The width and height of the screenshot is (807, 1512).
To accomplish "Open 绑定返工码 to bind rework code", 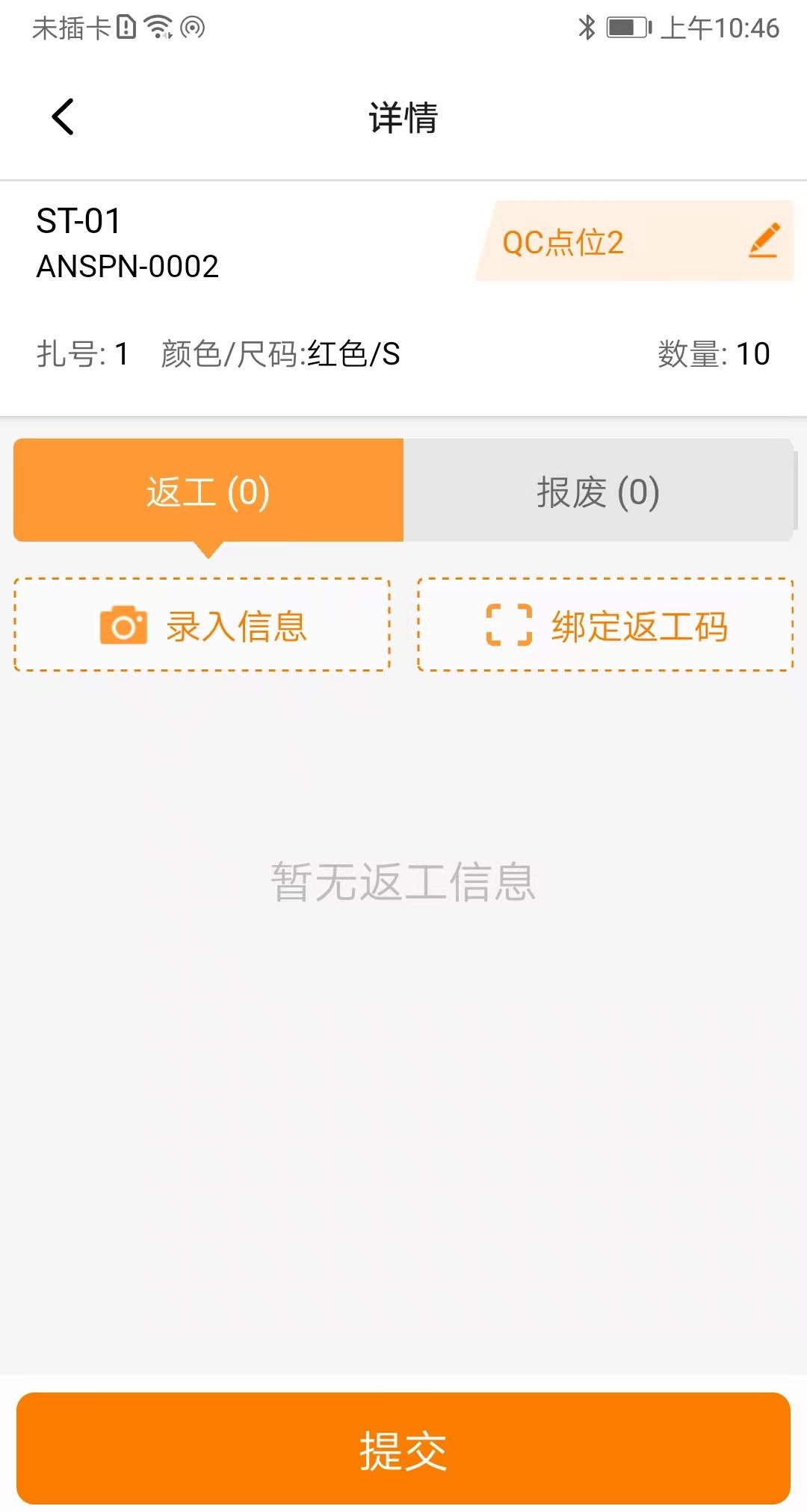I will (x=605, y=625).
